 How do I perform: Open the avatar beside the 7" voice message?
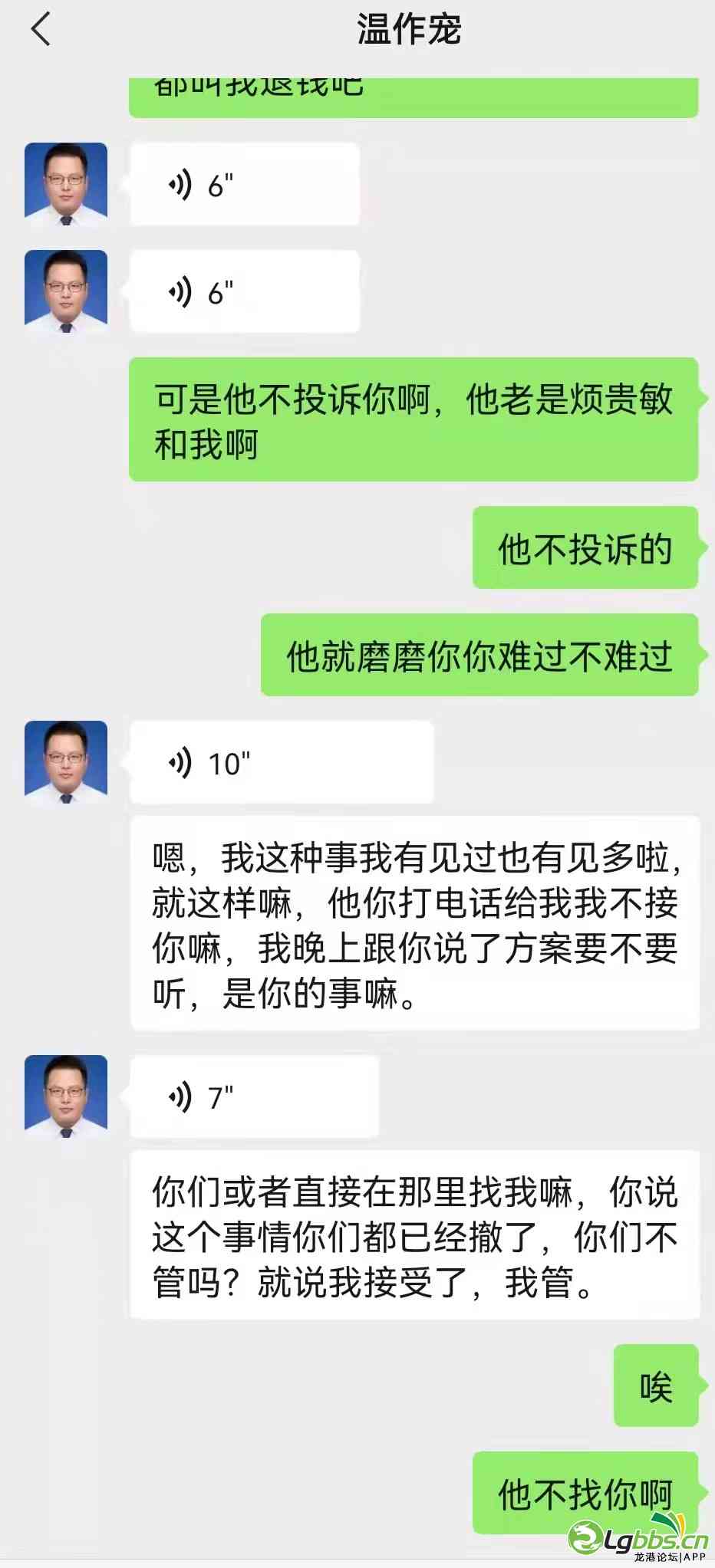point(66,1096)
